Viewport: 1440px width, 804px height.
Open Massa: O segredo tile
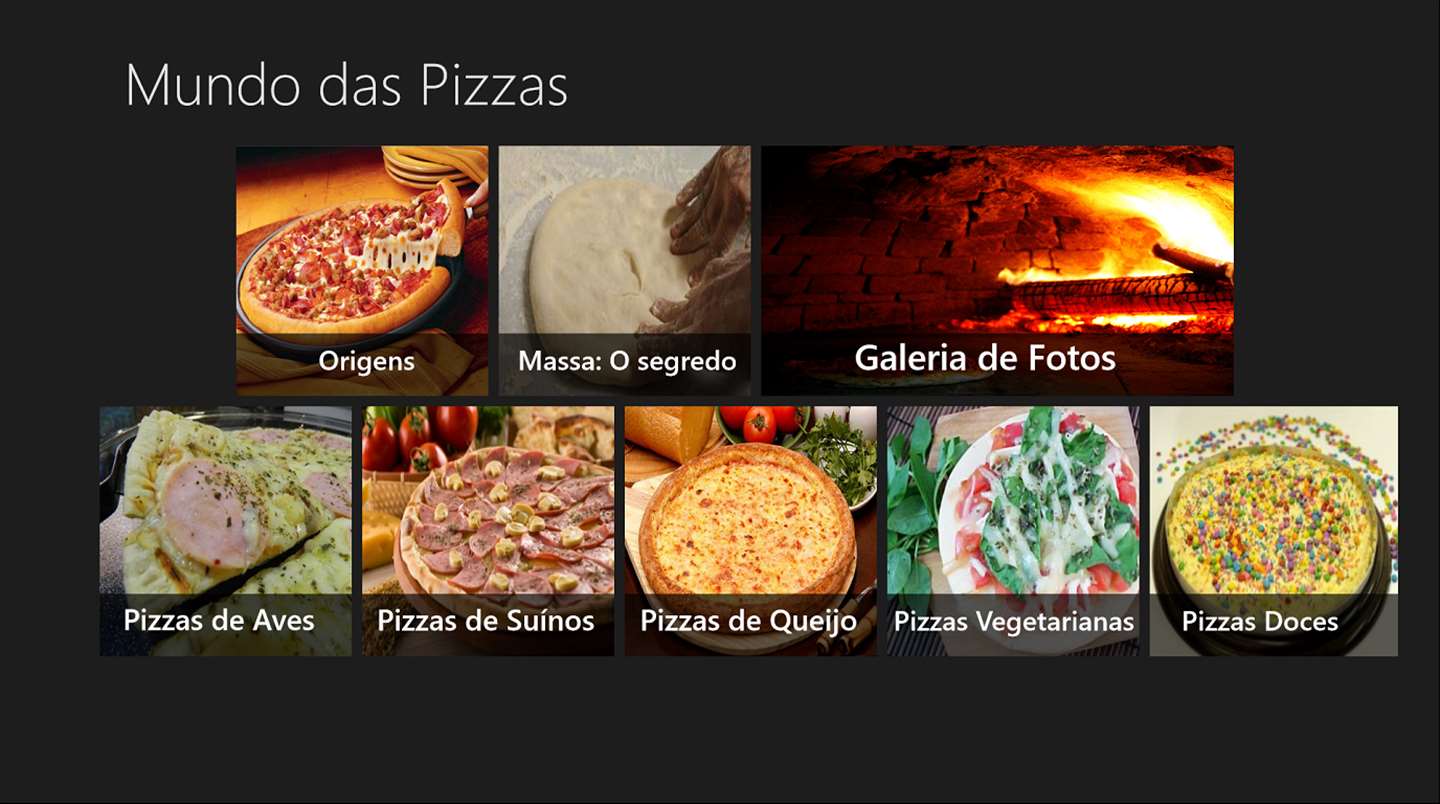pyautogui.click(x=624, y=270)
